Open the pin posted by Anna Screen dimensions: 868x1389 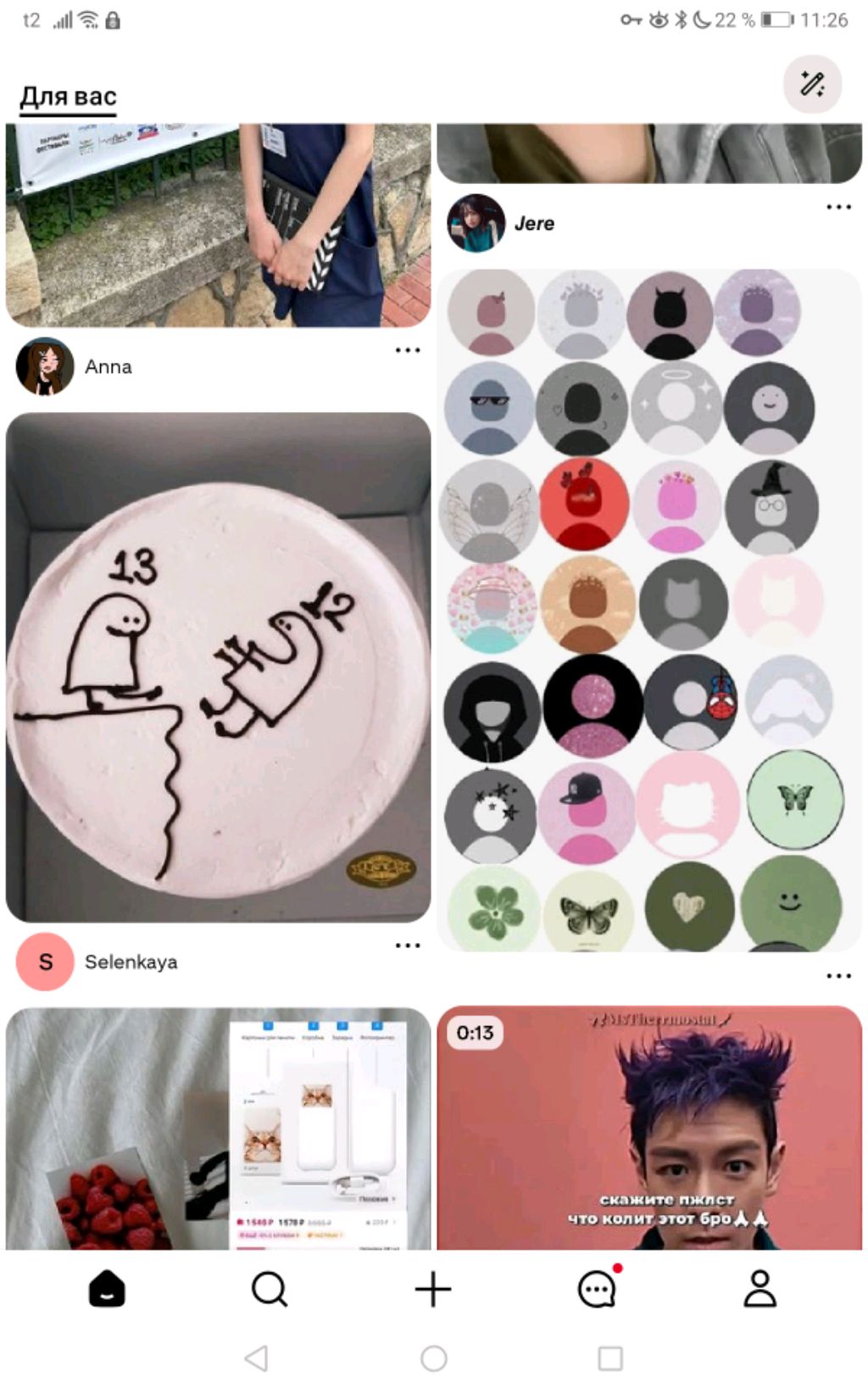(218, 225)
